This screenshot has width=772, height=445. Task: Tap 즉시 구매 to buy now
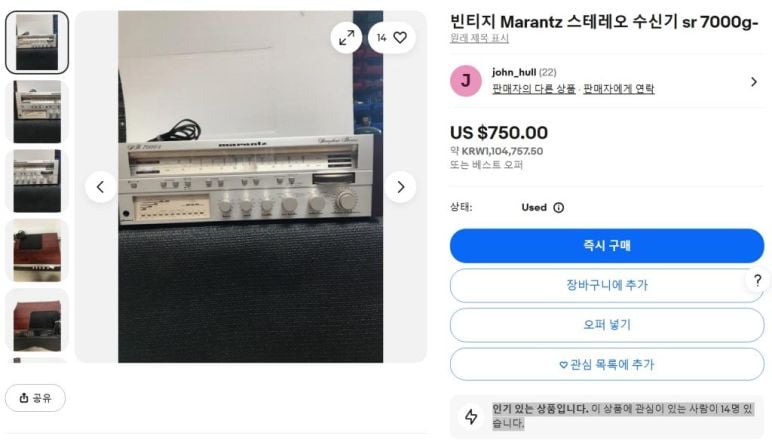click(x=607, y=245)
